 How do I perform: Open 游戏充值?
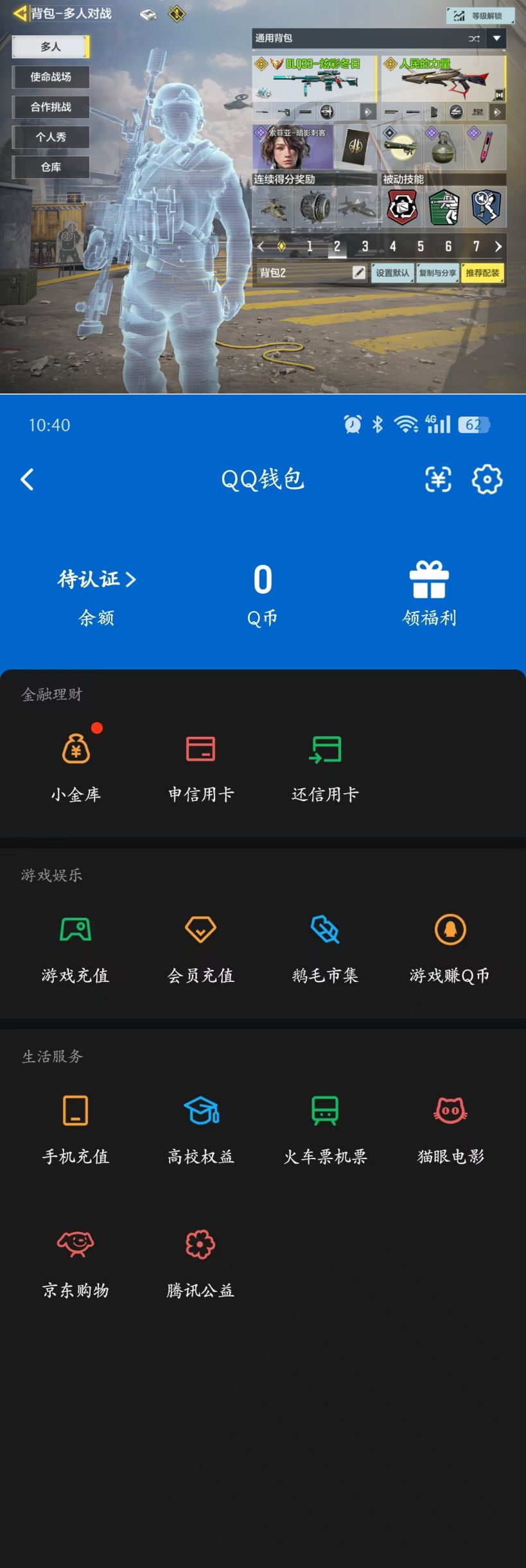[x=75, y=948]
